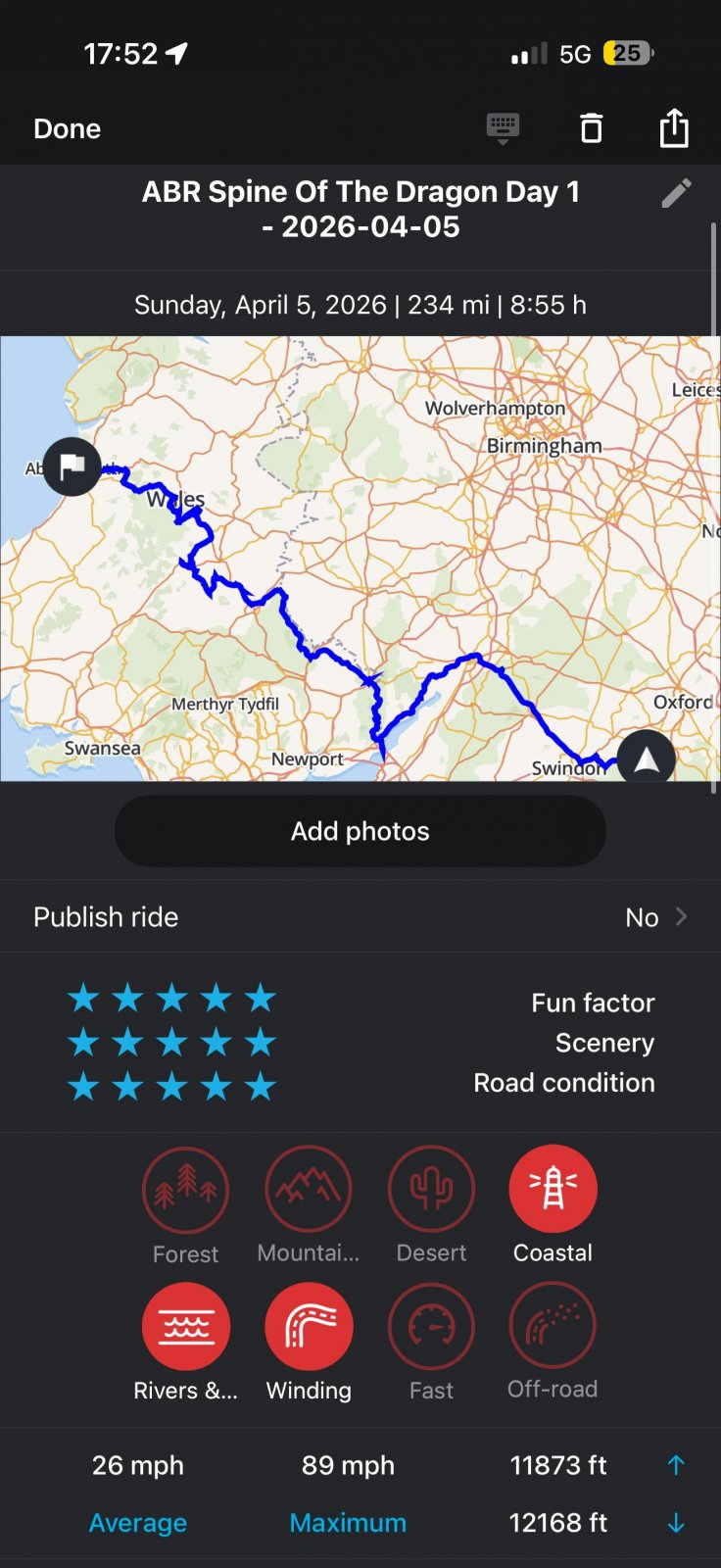Turn off the Rivers tag
Image resolution: width=721 pixels, height=1568 pixels.
186,1327
